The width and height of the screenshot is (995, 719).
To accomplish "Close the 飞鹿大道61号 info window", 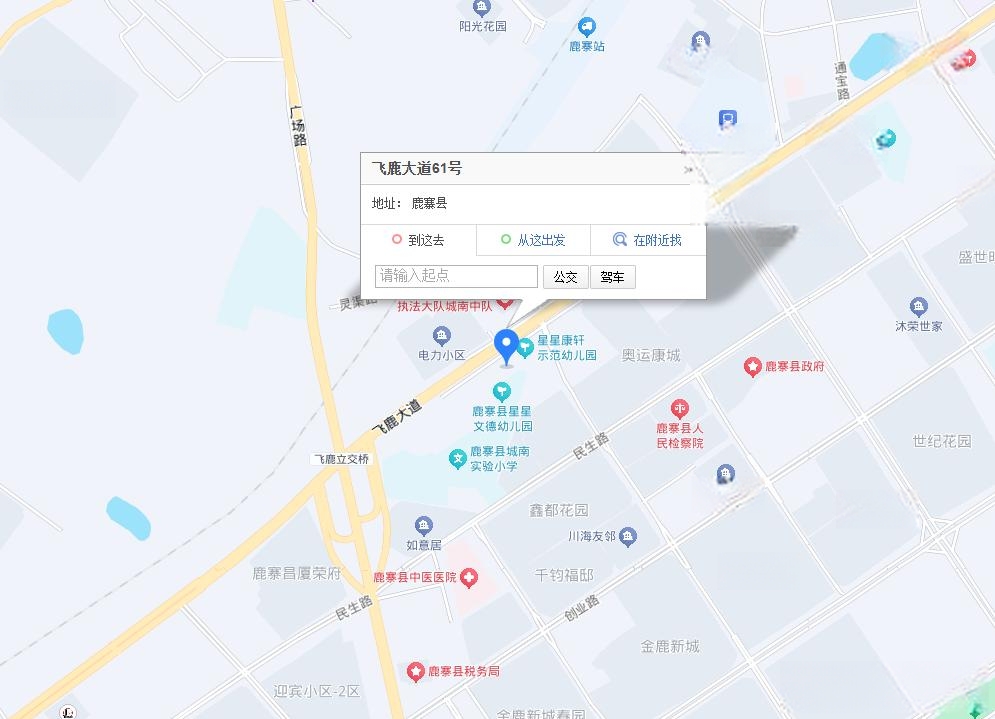I will pyautogui.click(x=688, y=170).
